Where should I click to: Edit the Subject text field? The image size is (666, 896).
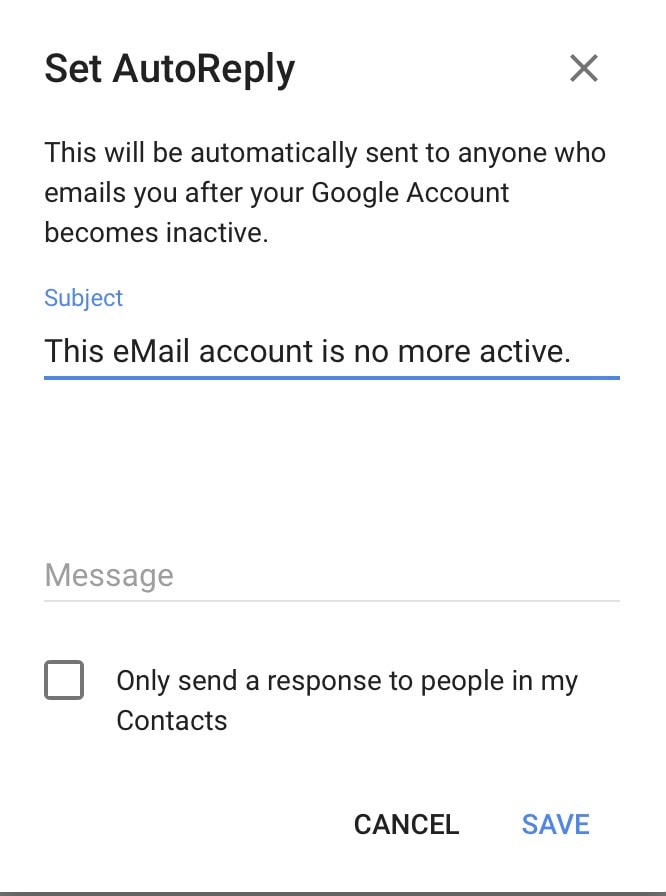(330, 351)
